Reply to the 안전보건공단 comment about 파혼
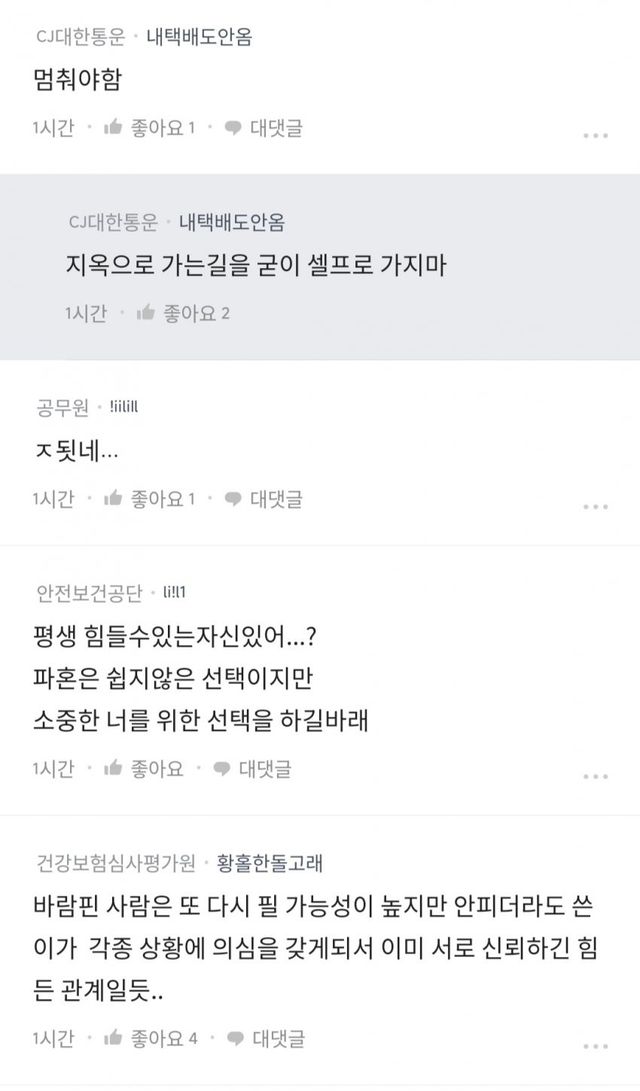640x1091 pixels. tap(254, 768)
